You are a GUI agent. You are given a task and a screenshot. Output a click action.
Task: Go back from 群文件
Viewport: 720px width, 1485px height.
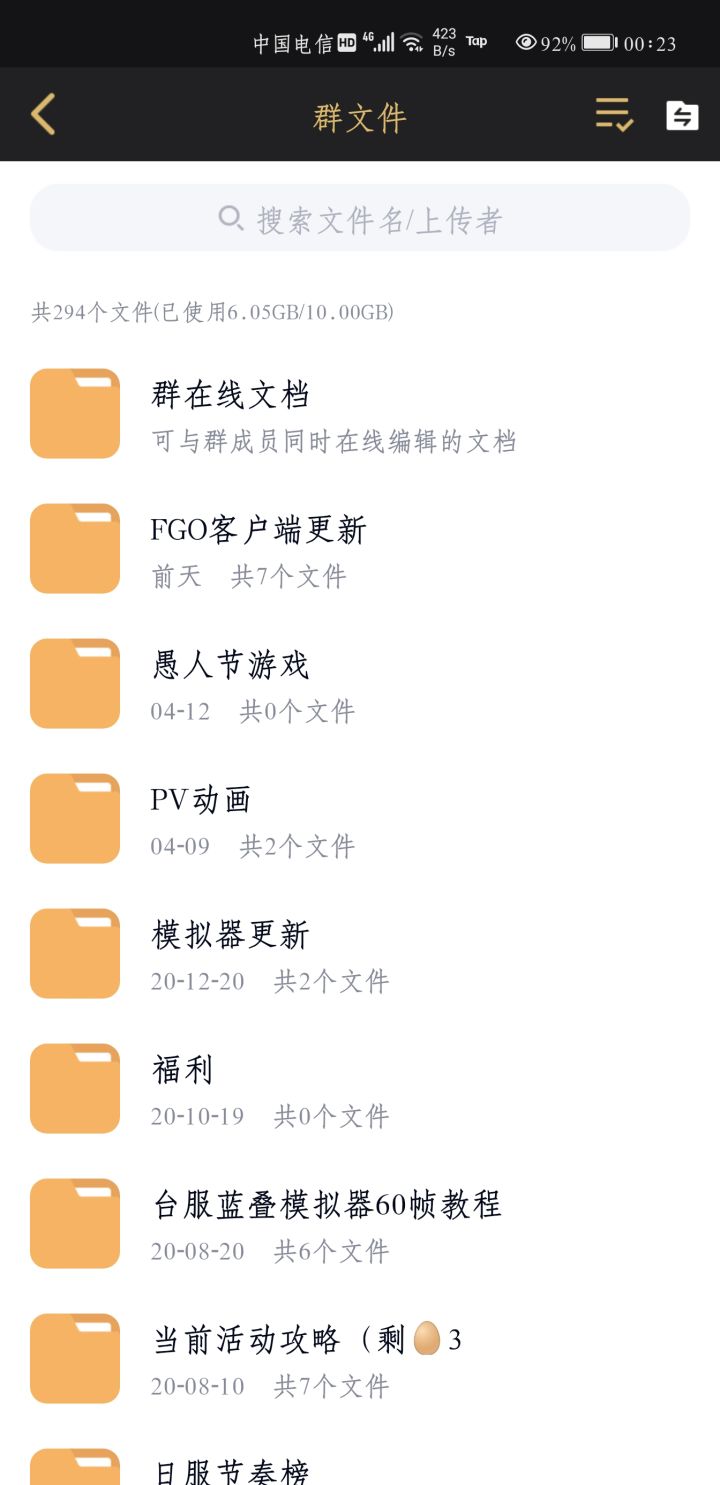tap(43, 115)
